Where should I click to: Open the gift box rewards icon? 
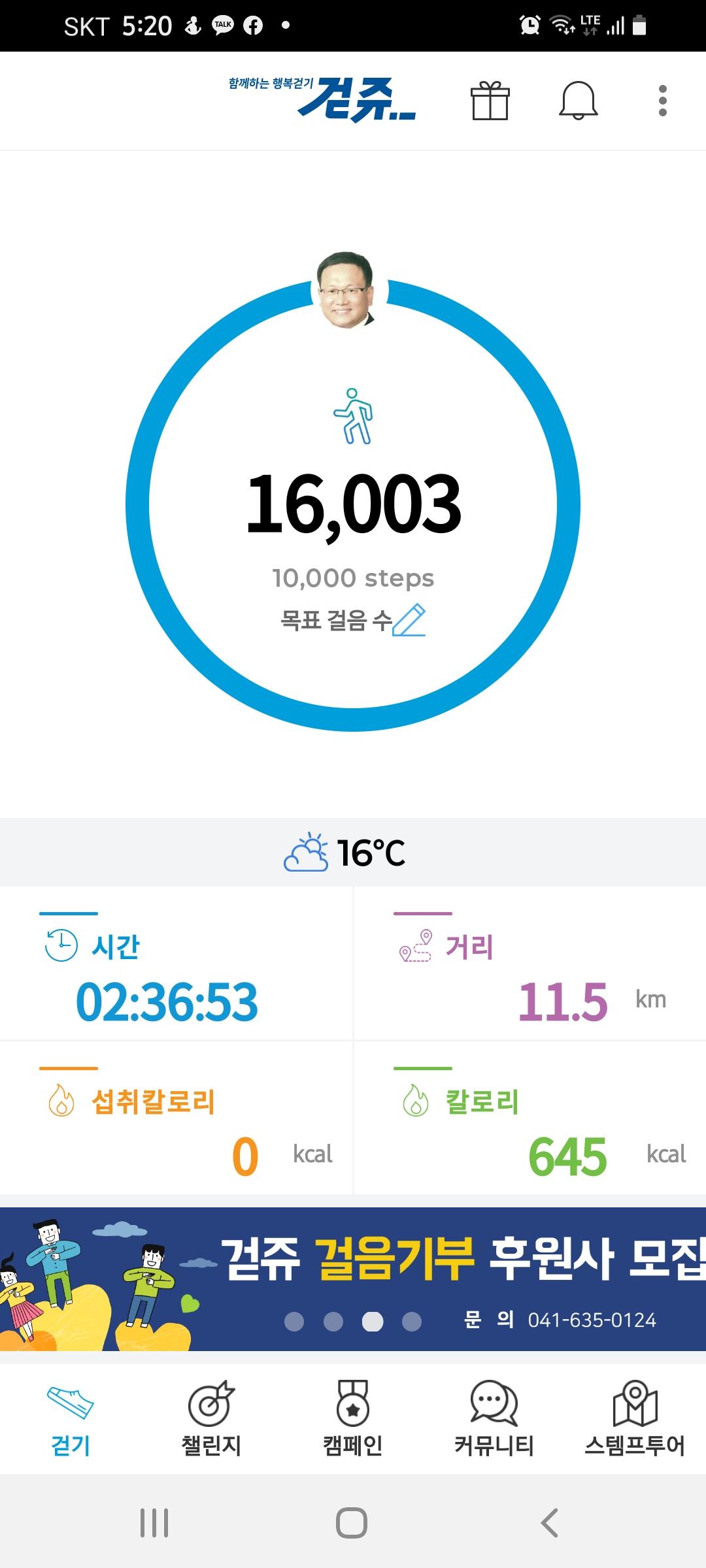(x=490, y=101)
